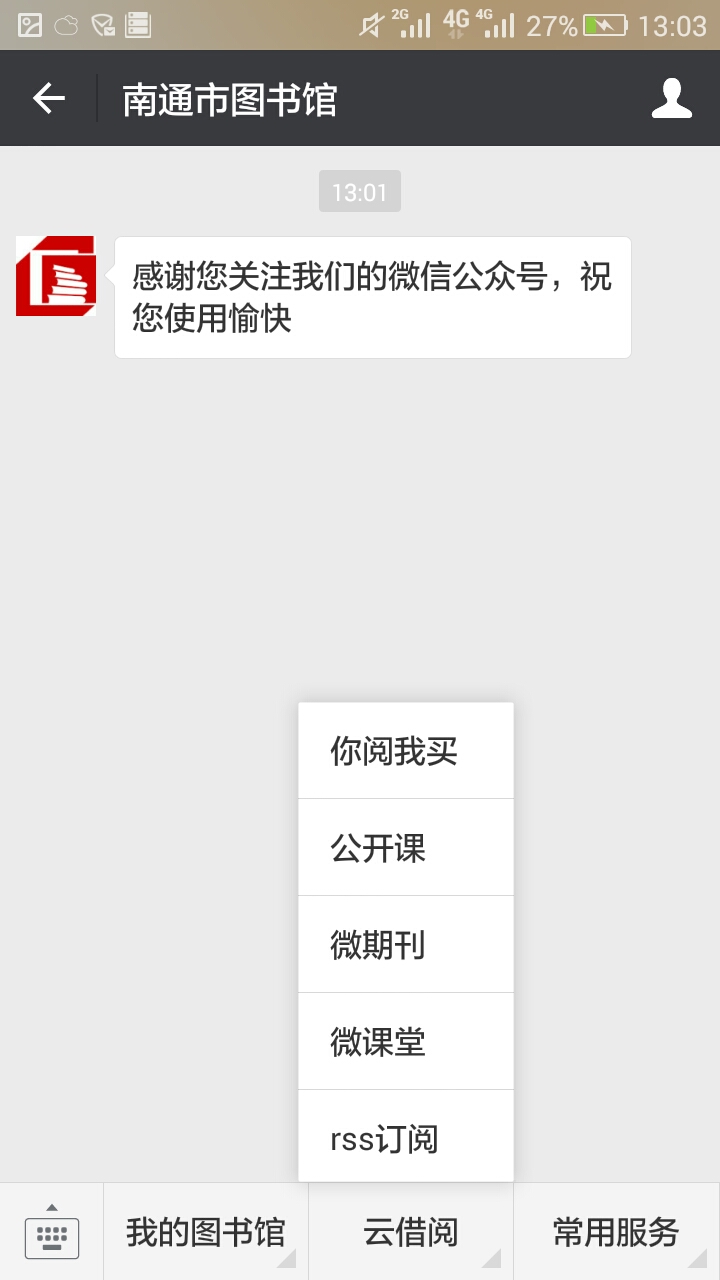Open the account profile icon

(x=672, y=98)
